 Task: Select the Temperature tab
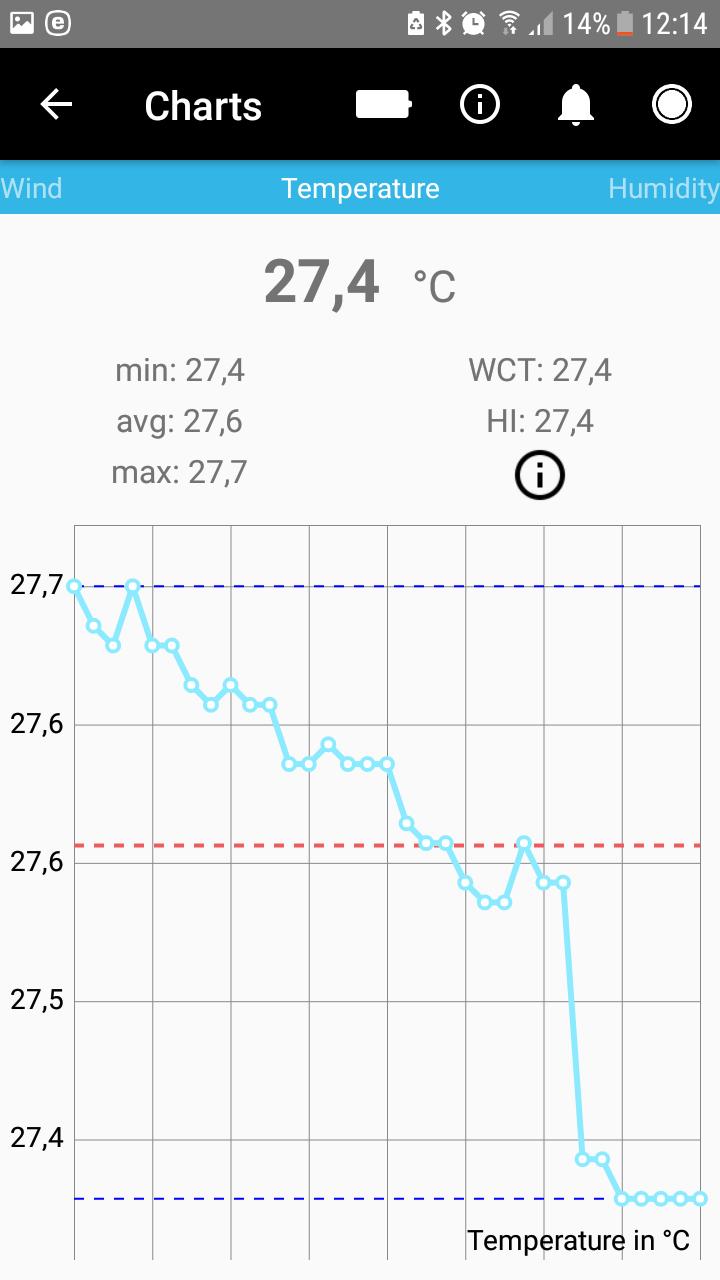tap(360, 188)
